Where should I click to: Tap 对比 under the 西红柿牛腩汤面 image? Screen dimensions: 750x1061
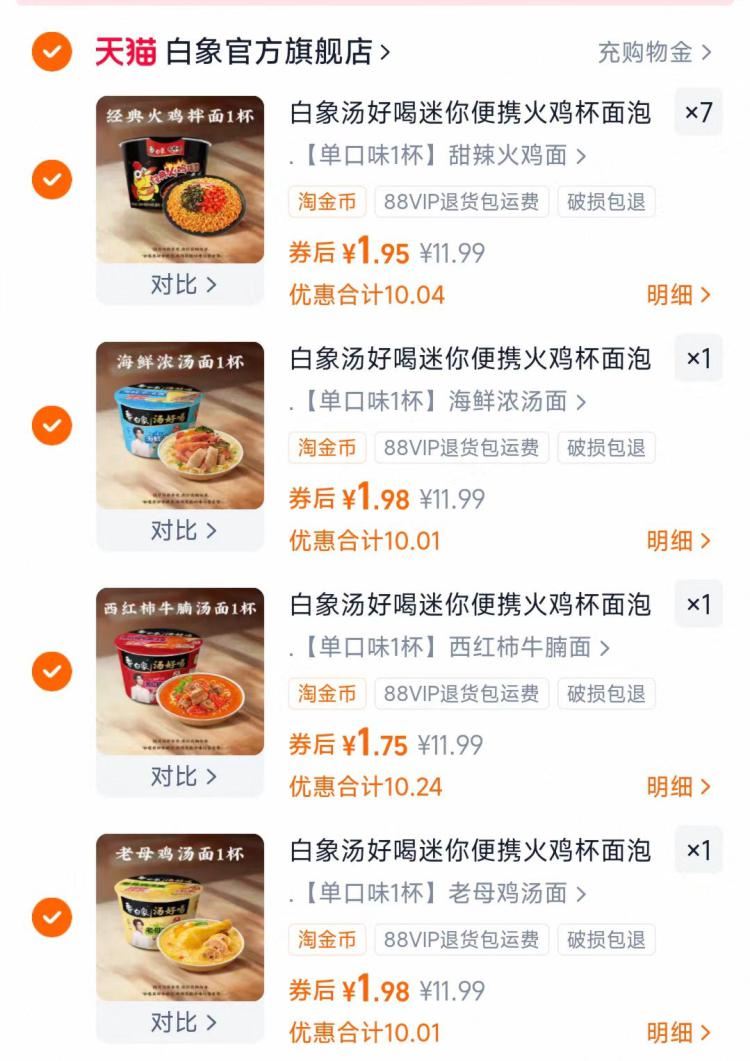click(x=182, y=776)
